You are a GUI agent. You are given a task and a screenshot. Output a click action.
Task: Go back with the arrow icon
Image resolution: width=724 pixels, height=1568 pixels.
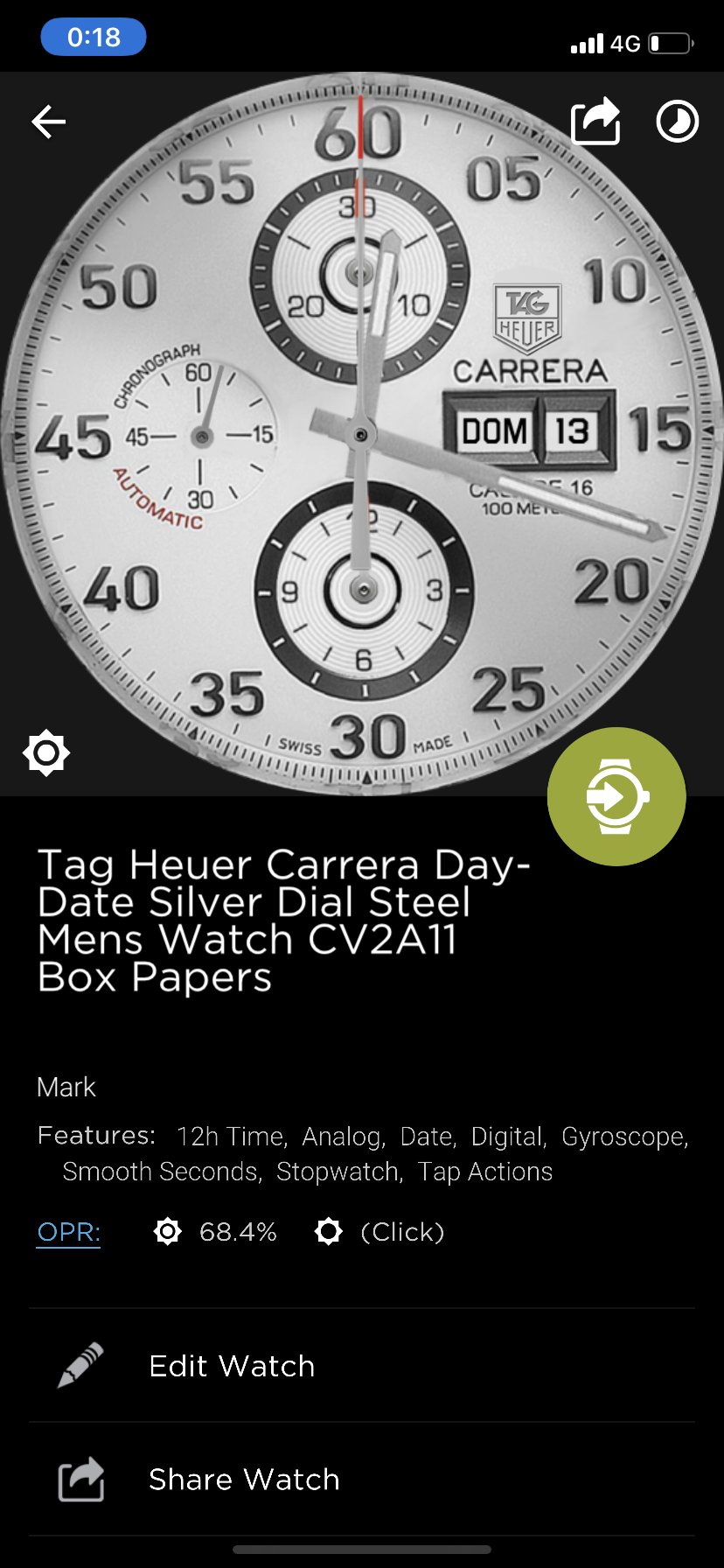(49, 122)
